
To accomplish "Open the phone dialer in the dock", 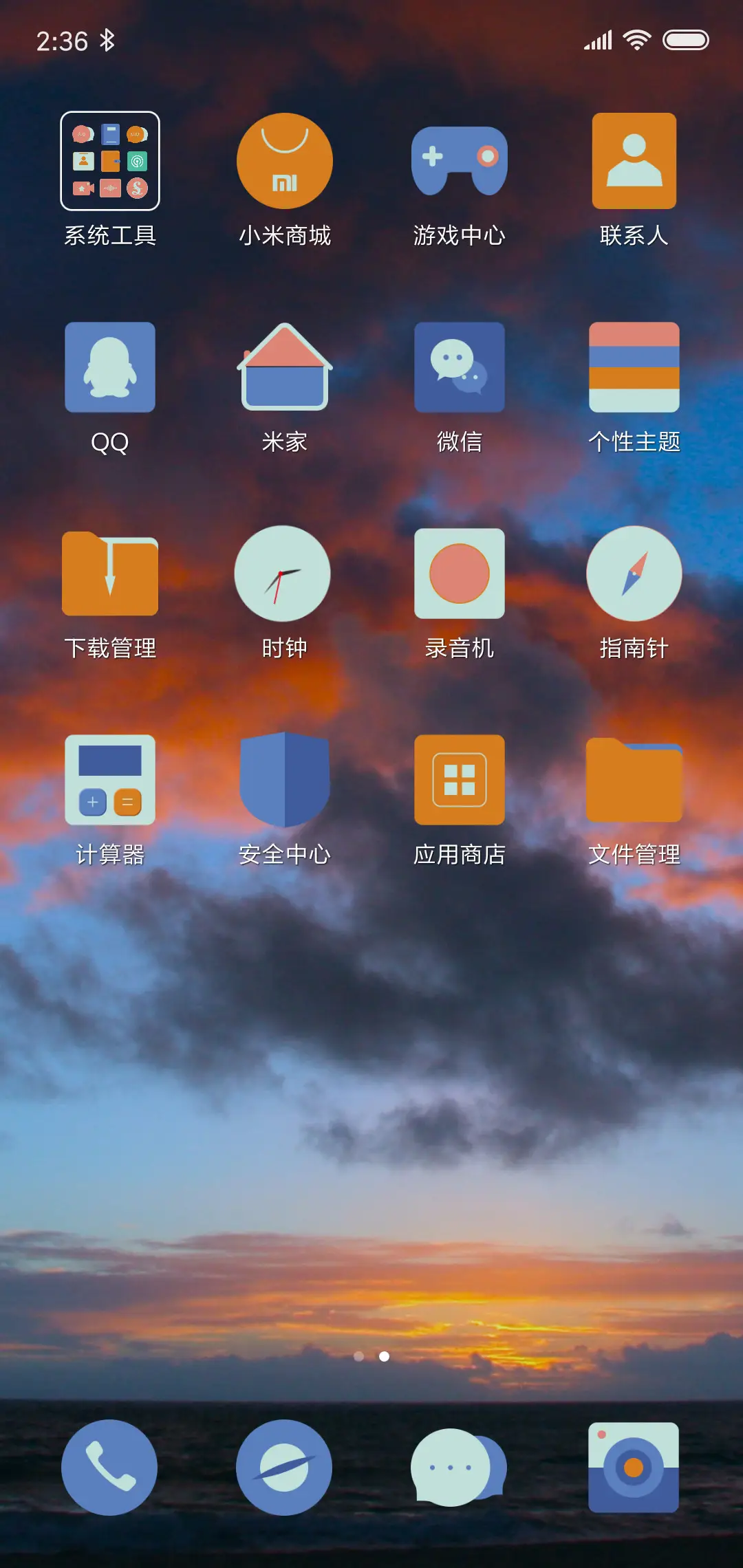I will coord(110,1468).
